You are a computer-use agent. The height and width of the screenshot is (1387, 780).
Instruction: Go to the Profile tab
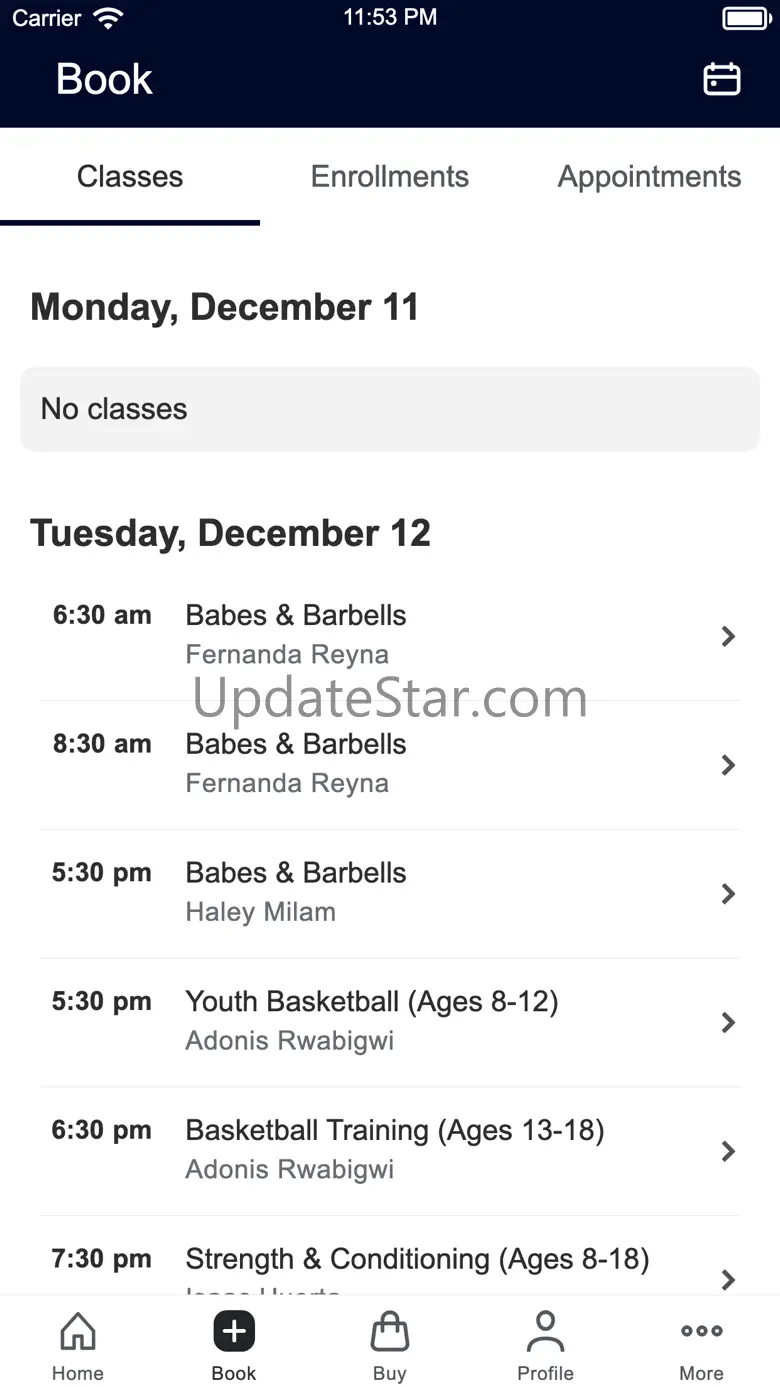(545, 1345)
